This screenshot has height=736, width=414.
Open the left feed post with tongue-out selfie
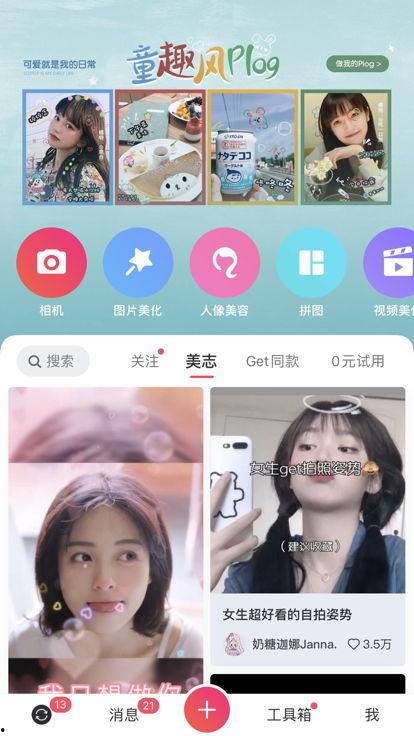pos(106,540)
